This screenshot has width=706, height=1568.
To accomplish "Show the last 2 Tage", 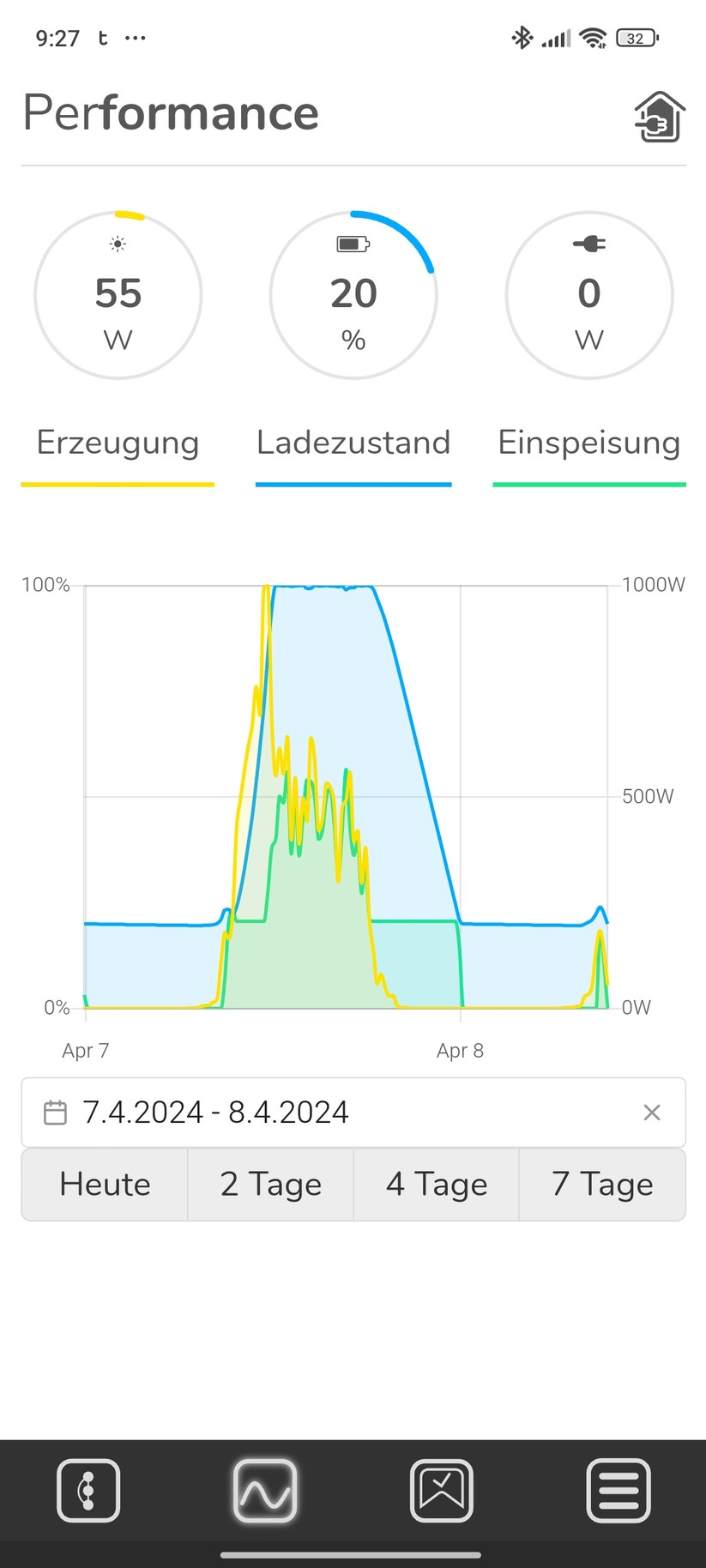I will pyautogui.click(x=270, y=1185).
